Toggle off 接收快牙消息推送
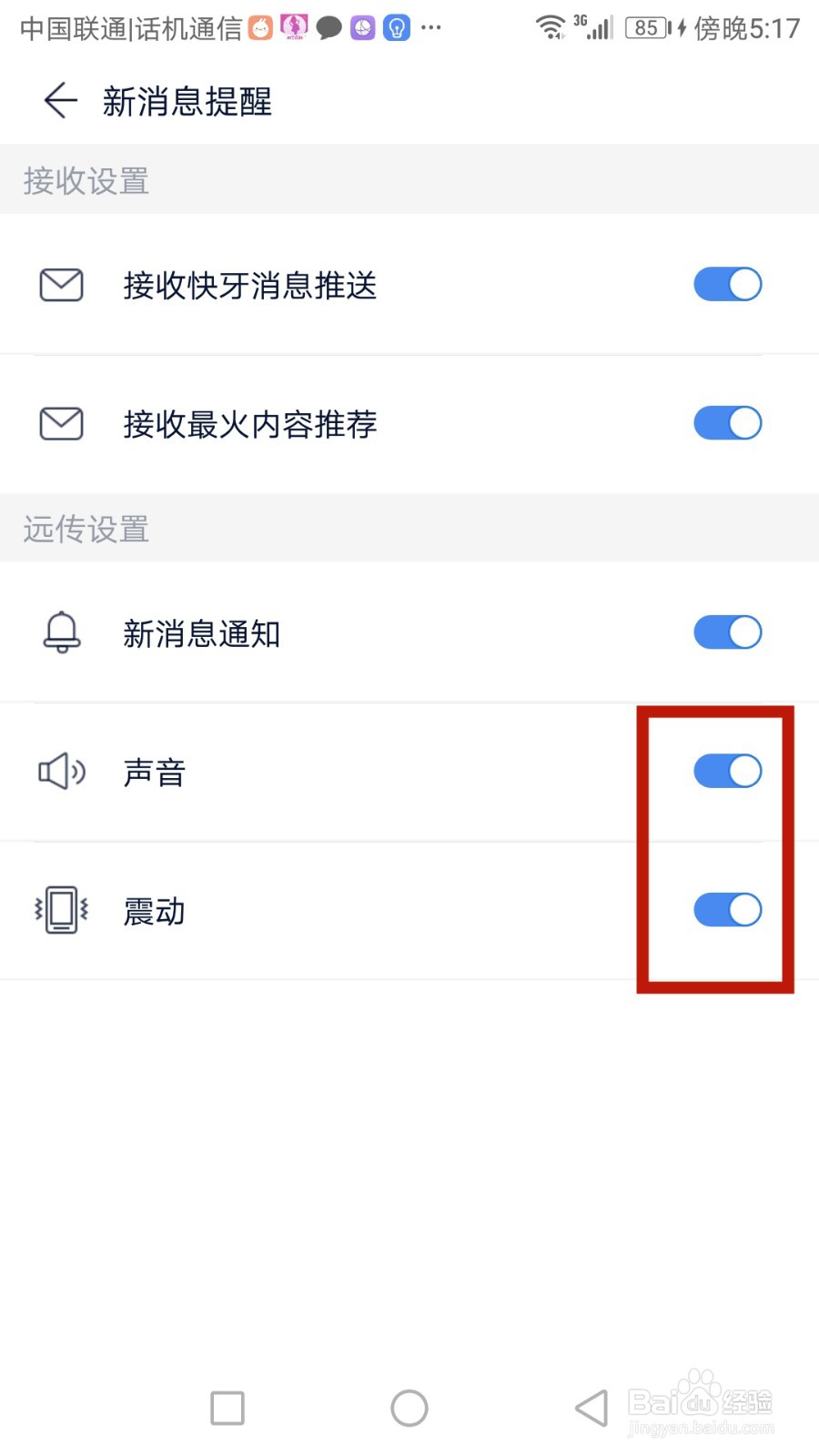The image size is (819, 1456). (x=727, y=284)
